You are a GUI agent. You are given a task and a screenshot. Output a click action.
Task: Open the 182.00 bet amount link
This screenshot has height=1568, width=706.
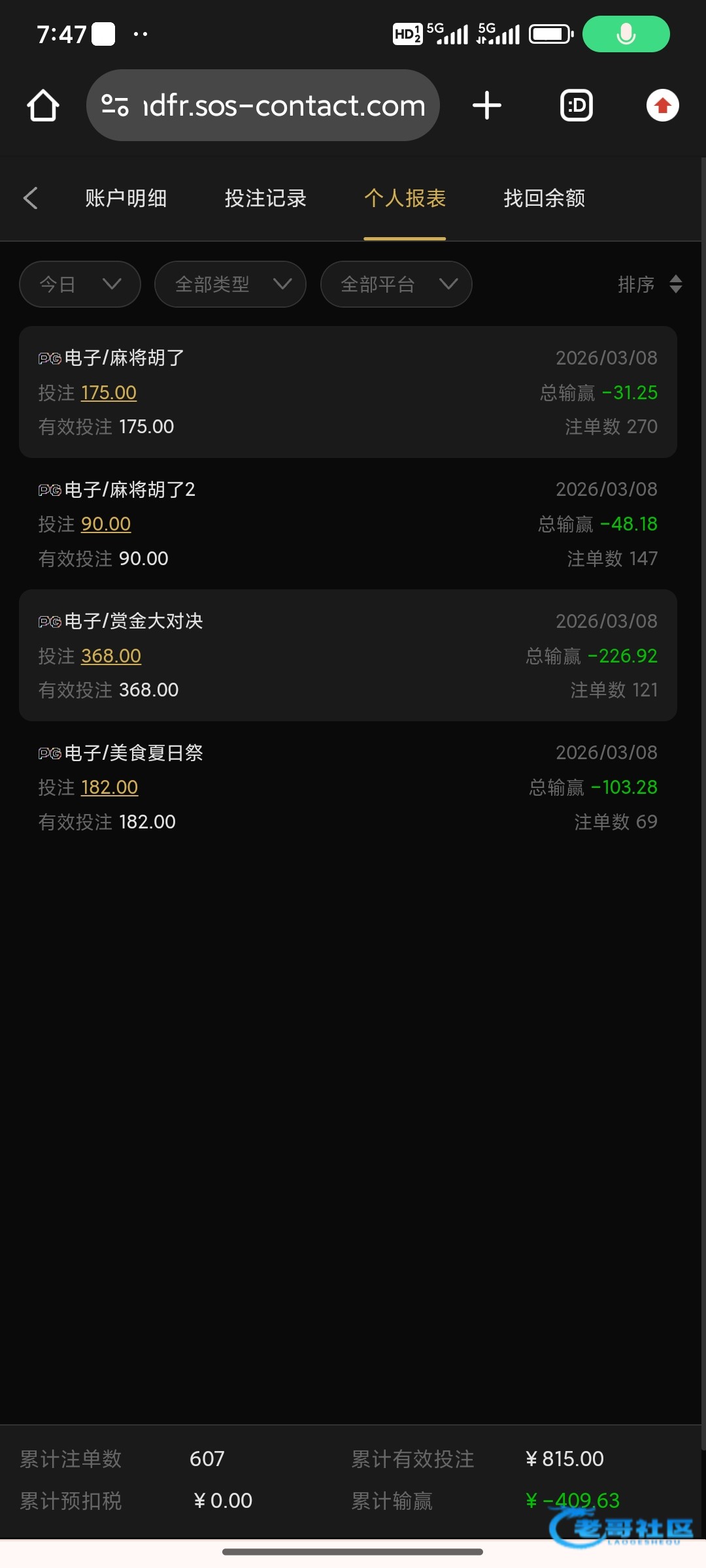coord(109,787)
